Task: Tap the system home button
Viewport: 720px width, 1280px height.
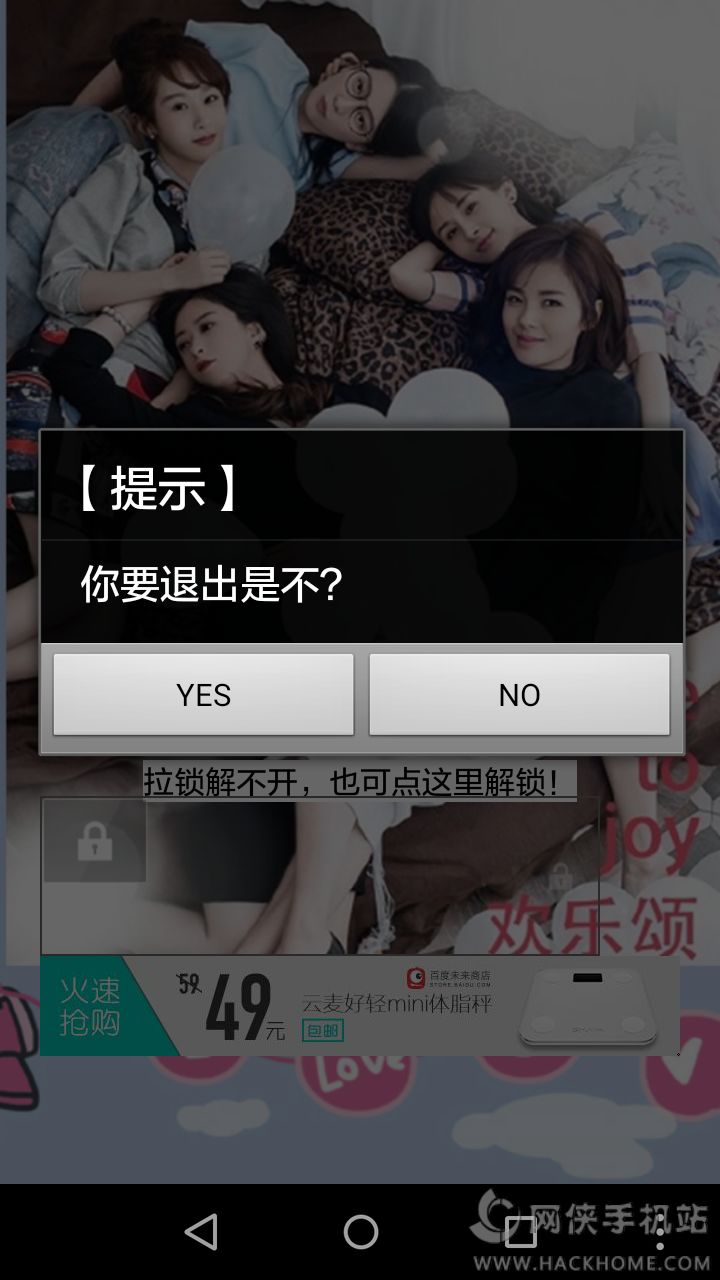Action: (x=360, y=1232)
